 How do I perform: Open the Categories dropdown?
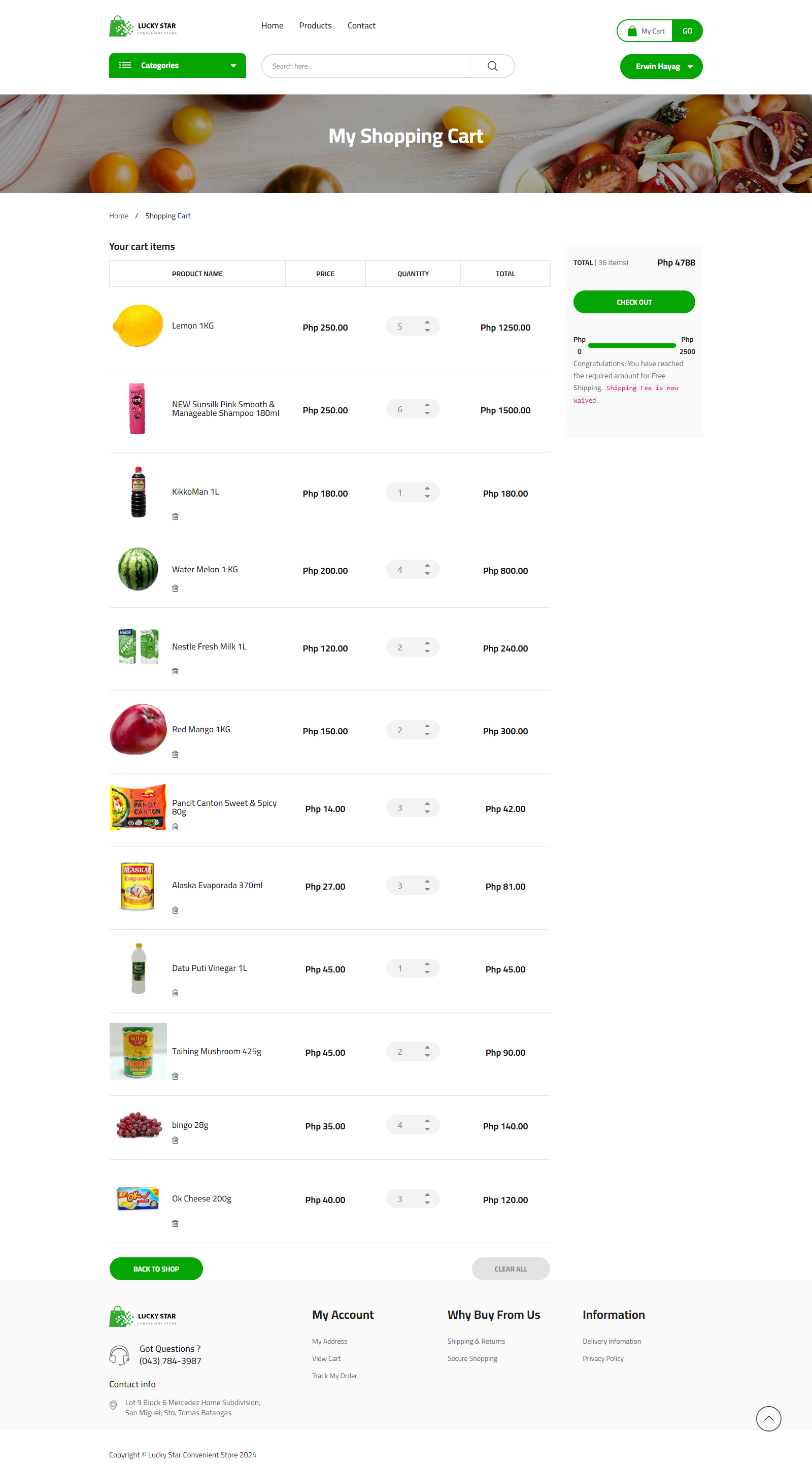pos(177,66)
